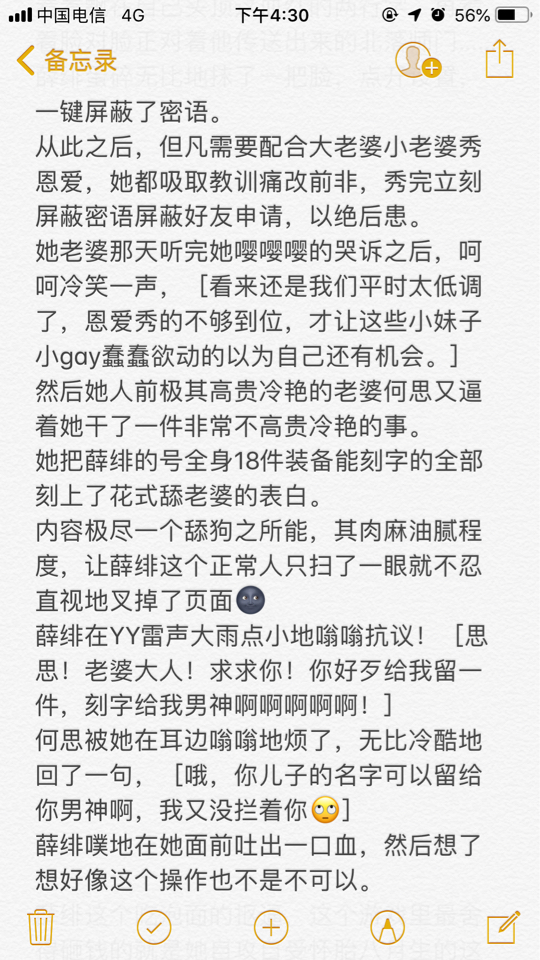Delete this note with trash icon
The height and width of the screenshot is (960, 540).
tap(41, 927)
